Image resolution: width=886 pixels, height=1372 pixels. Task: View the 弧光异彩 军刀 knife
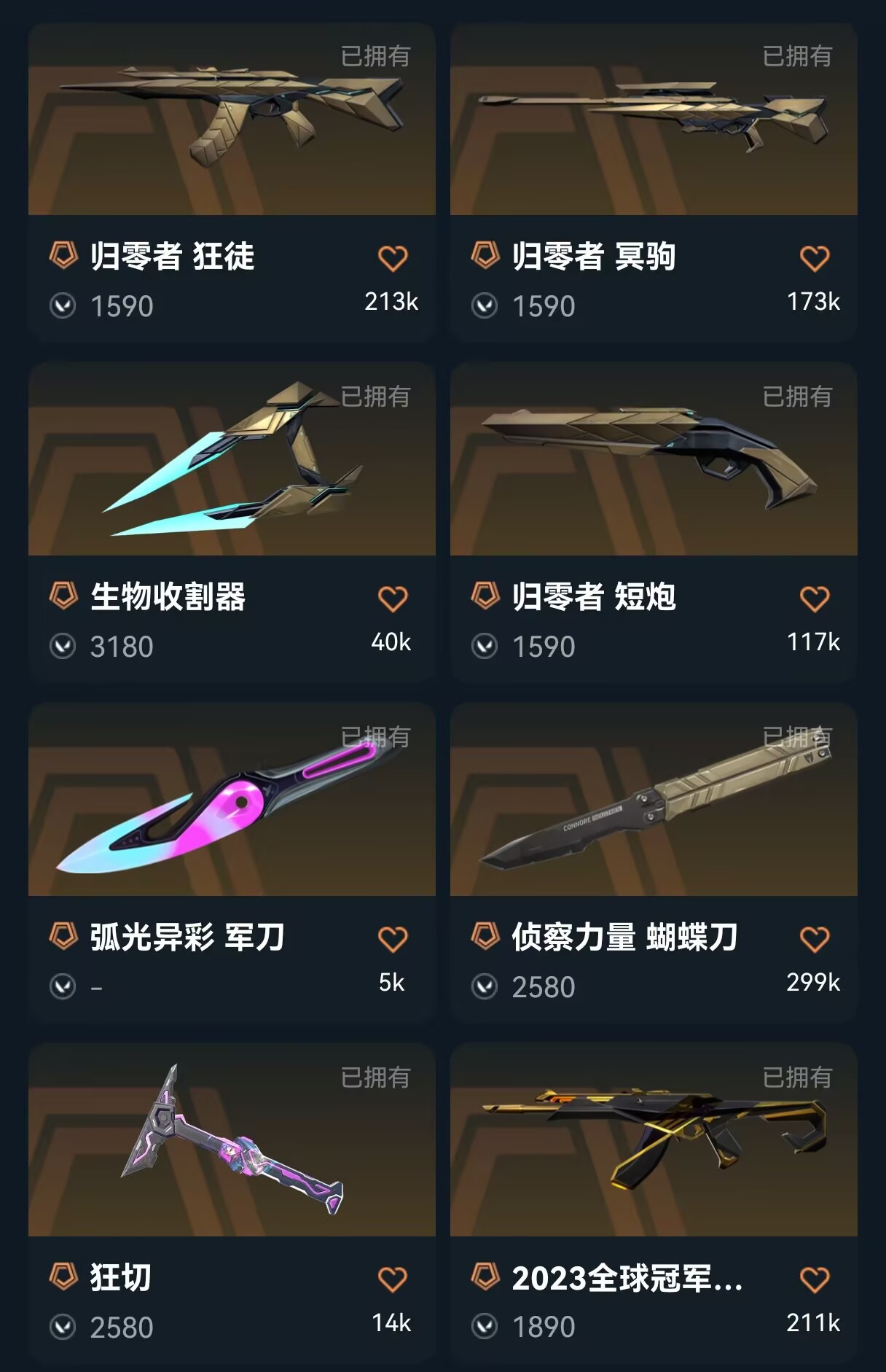click(x=232, y=800)
